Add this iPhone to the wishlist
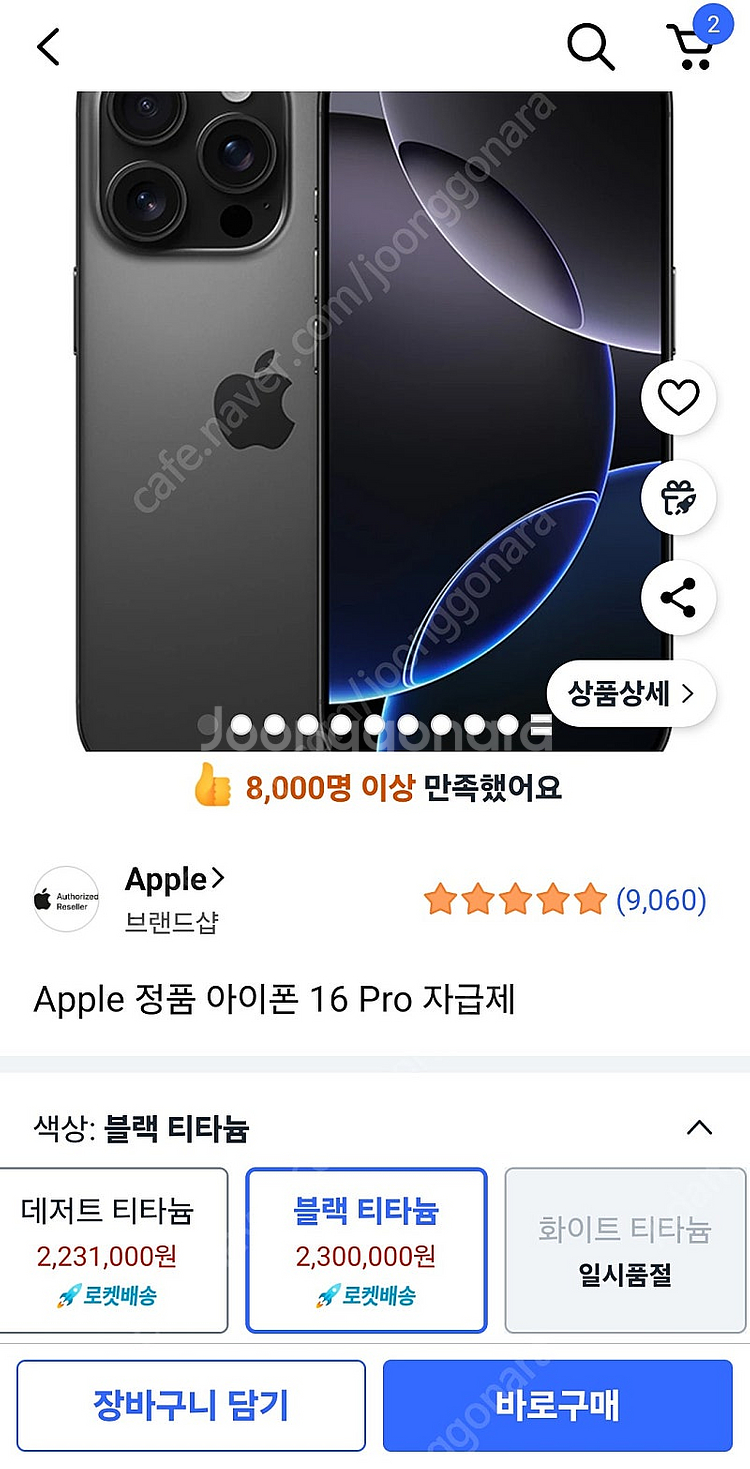This screenshot has width=750, height=1469. pyautogui.click(x=678, y=399)
